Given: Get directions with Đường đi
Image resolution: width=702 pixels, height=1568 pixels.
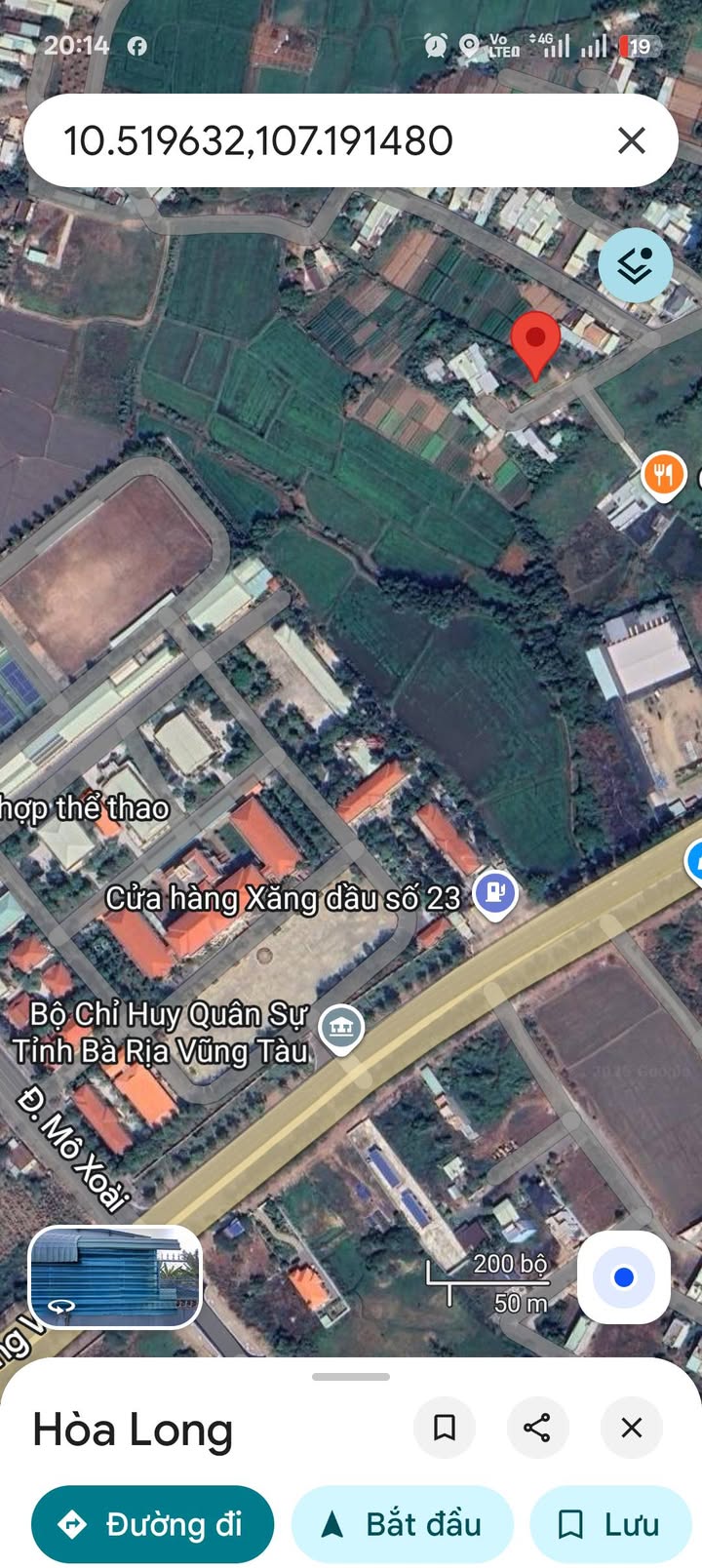Looking at the screenshot, I should click(x=152, y=1524).
